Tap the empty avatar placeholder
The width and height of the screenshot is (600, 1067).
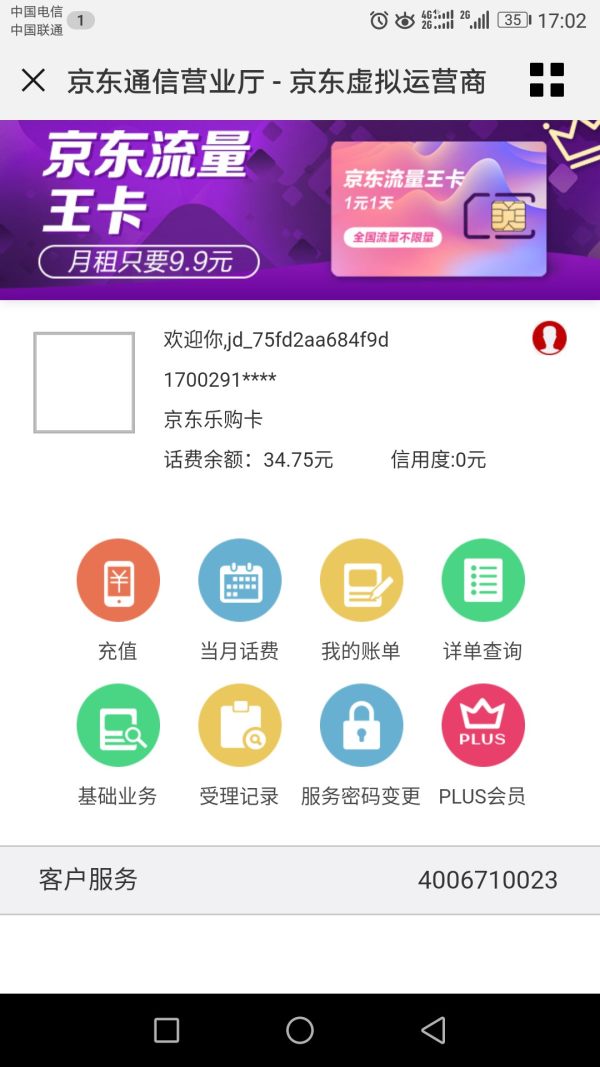(84, 383)
